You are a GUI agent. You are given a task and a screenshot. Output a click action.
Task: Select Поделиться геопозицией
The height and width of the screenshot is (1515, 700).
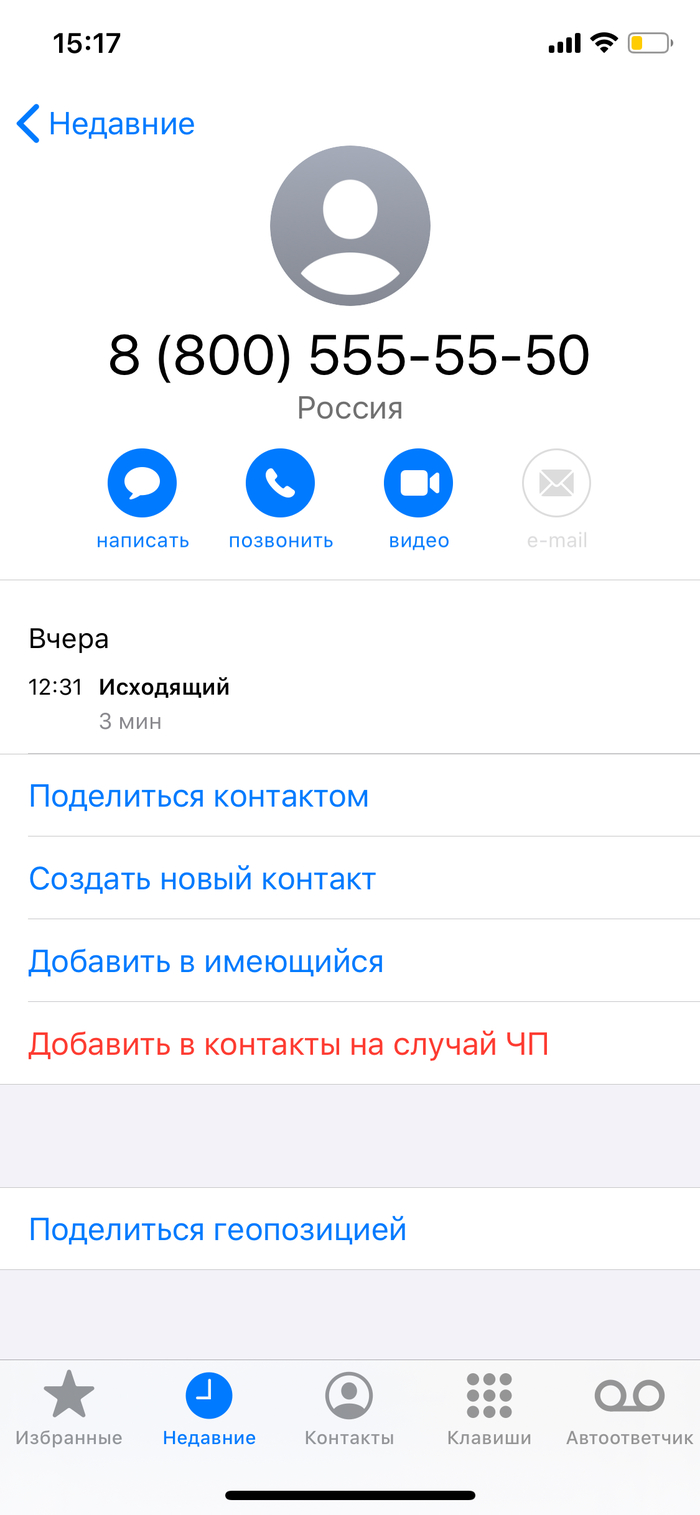(217, 1229)
